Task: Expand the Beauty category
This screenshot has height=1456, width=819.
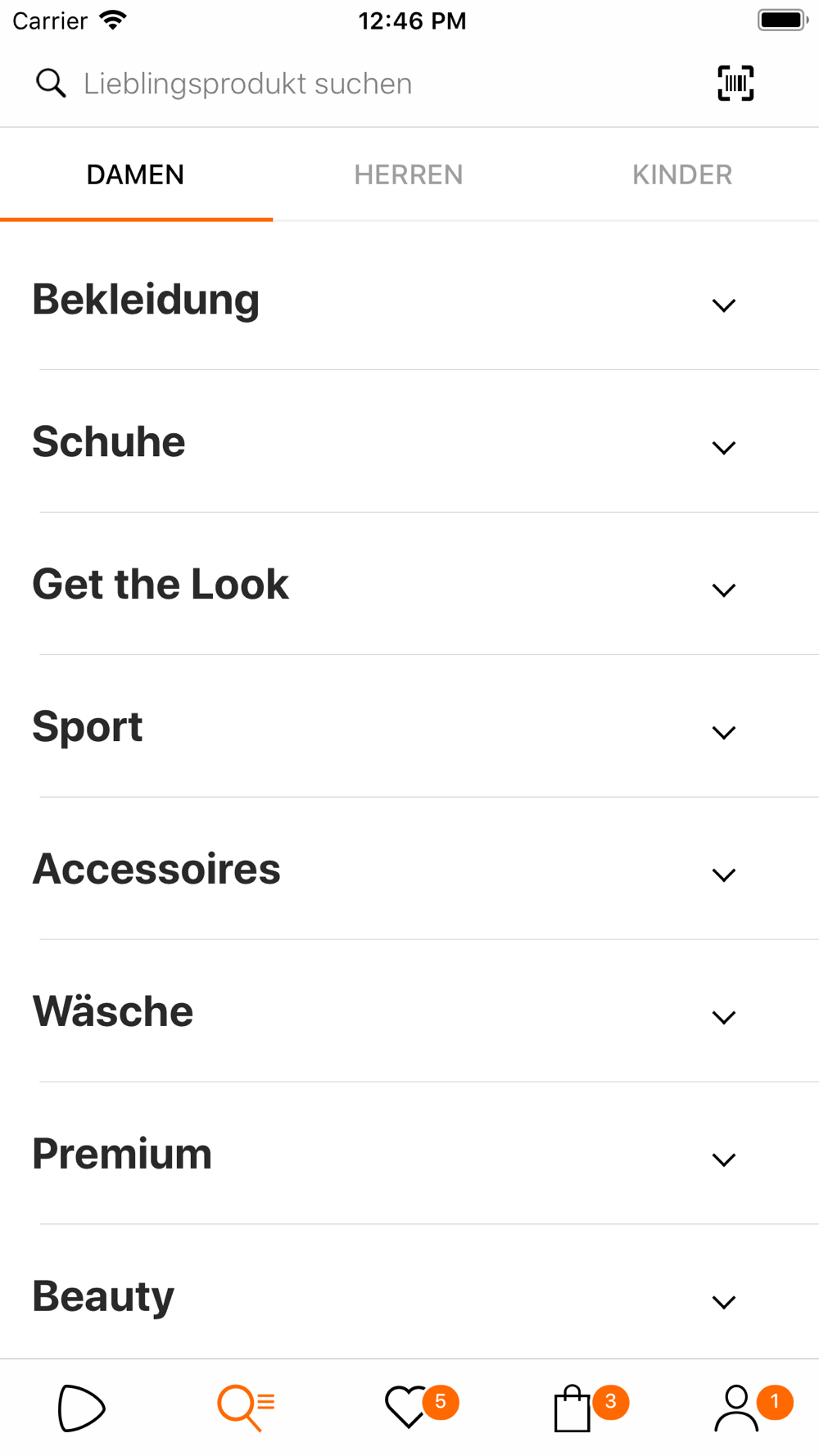Action: click(x=409, y=1295)
